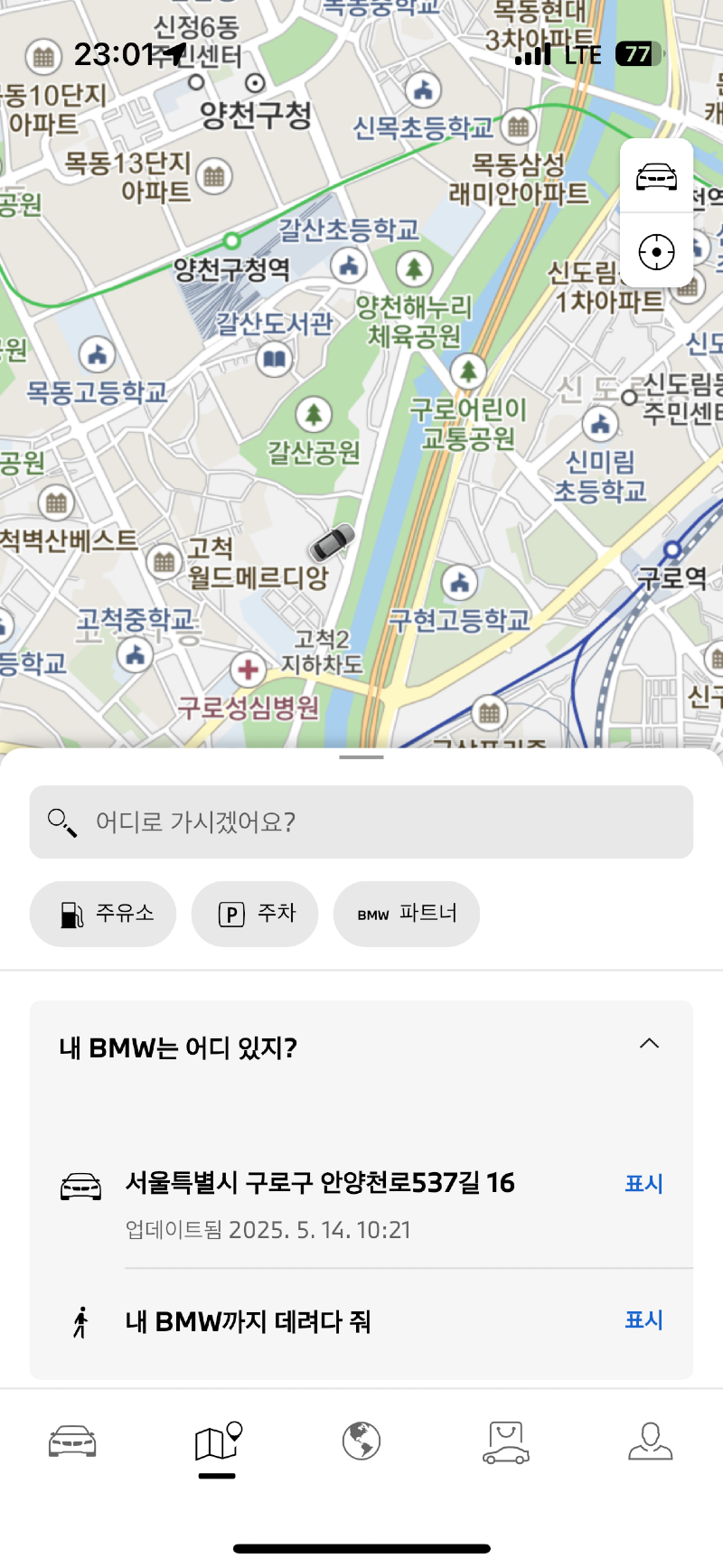723x1568 pixels.
Task: Tap the car marker on the map
Action: (x=332, y=542)
